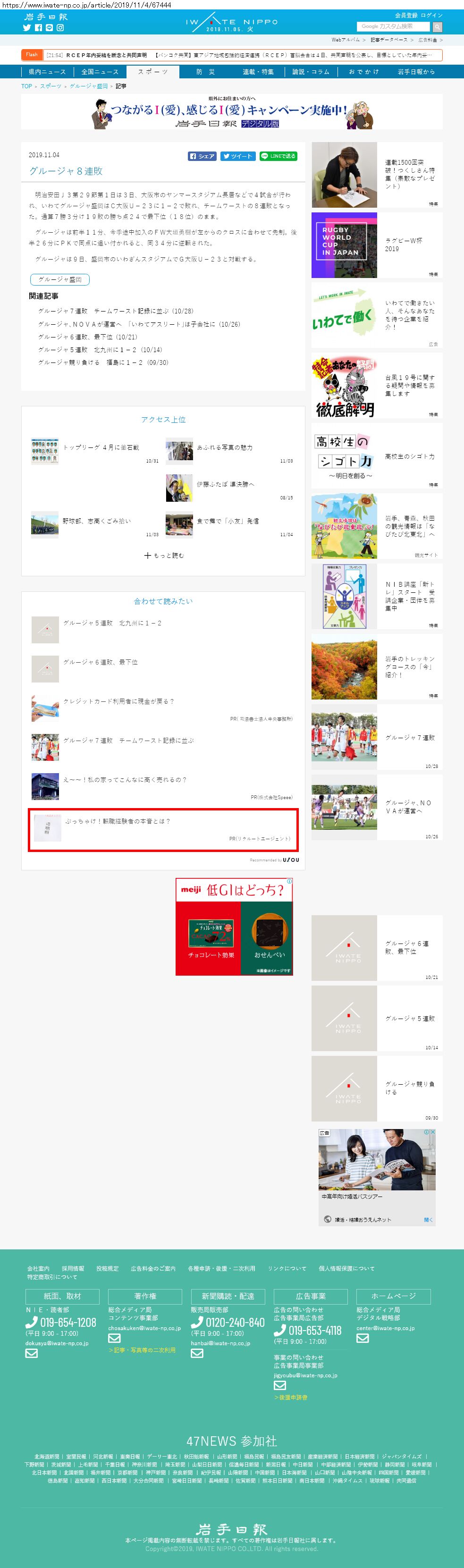
Task: Open 個人情報保護について footer link
Action: point(346,1269)
